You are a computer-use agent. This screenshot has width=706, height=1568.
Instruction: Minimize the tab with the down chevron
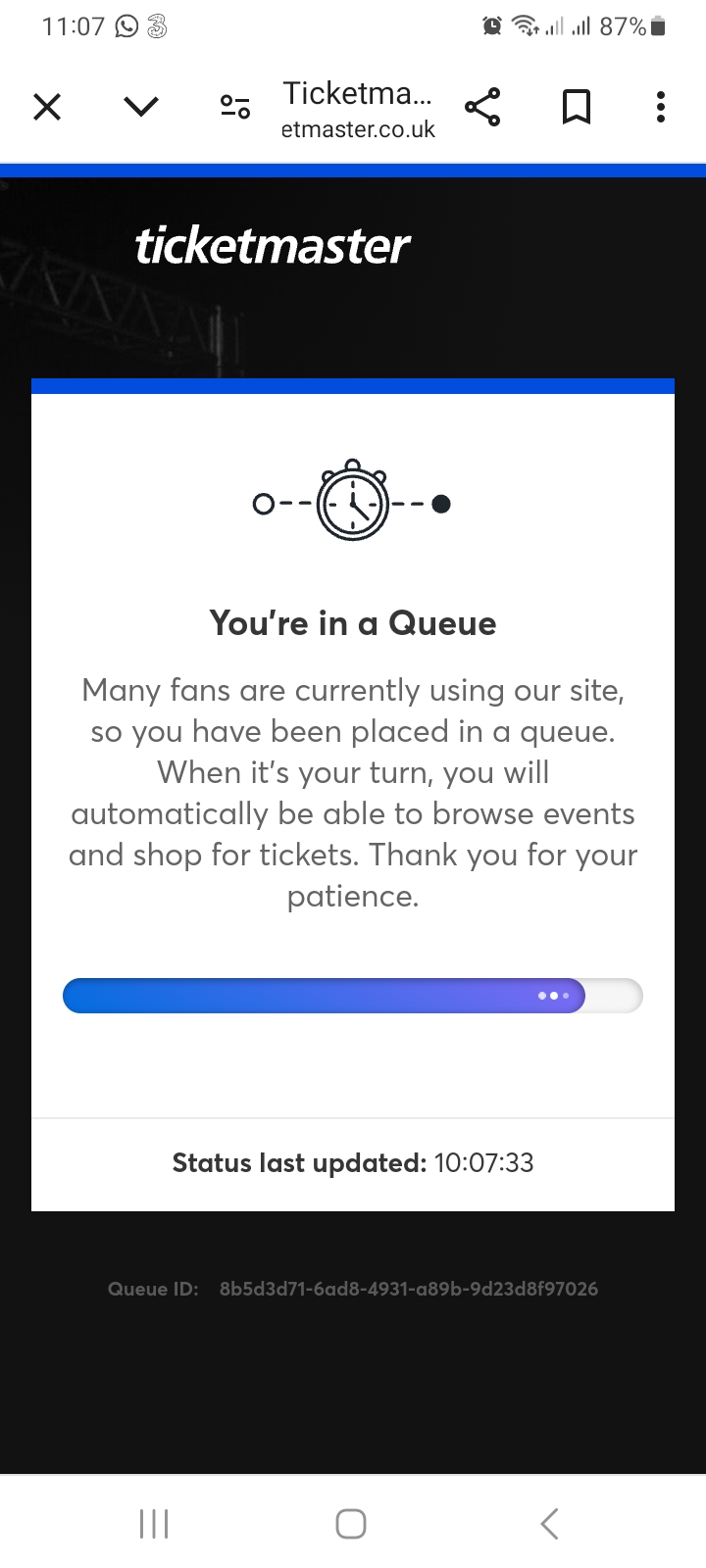click(x=141, y=107)
